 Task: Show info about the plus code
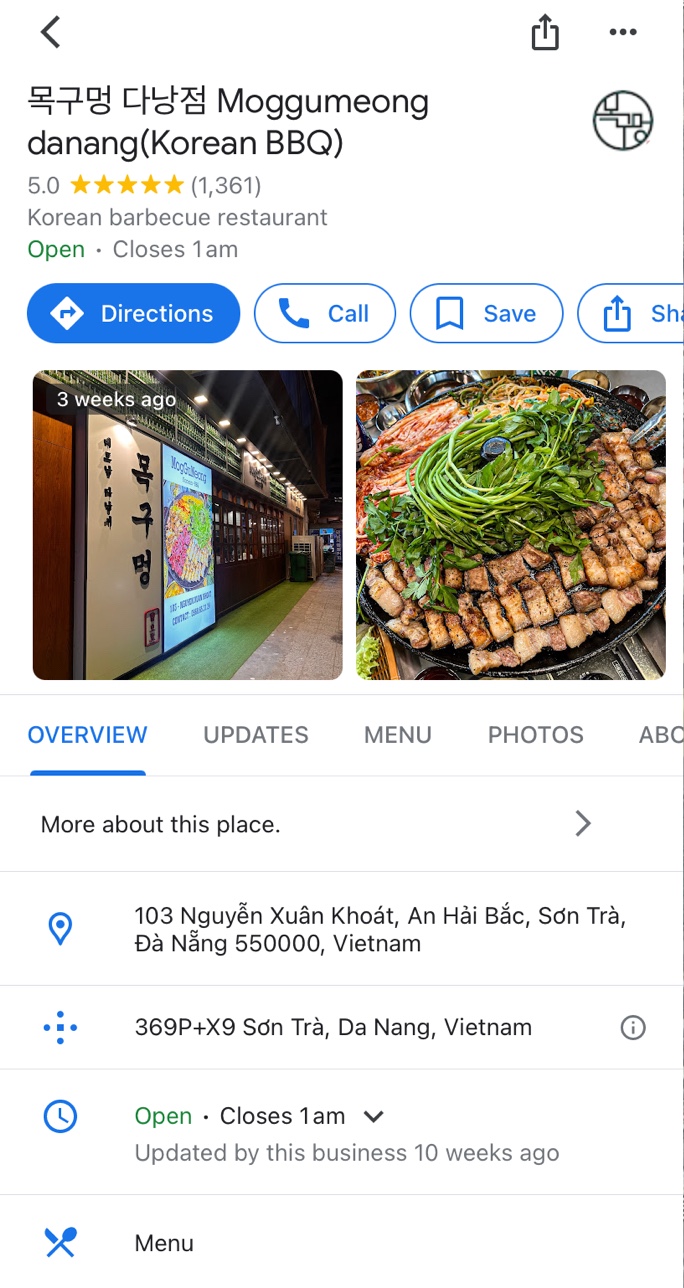click(x=633, y=1027)
